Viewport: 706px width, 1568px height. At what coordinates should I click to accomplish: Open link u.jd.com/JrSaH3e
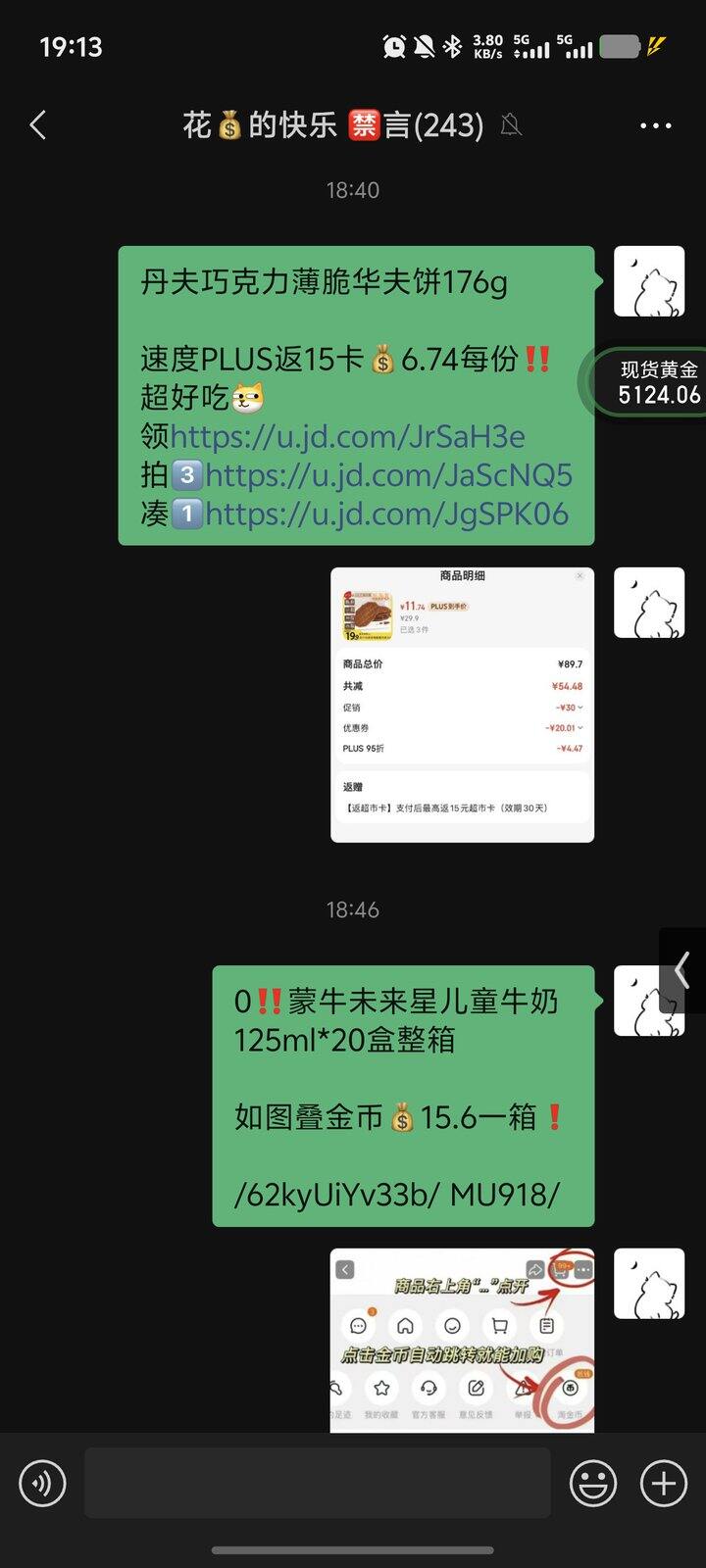(347, 436)
